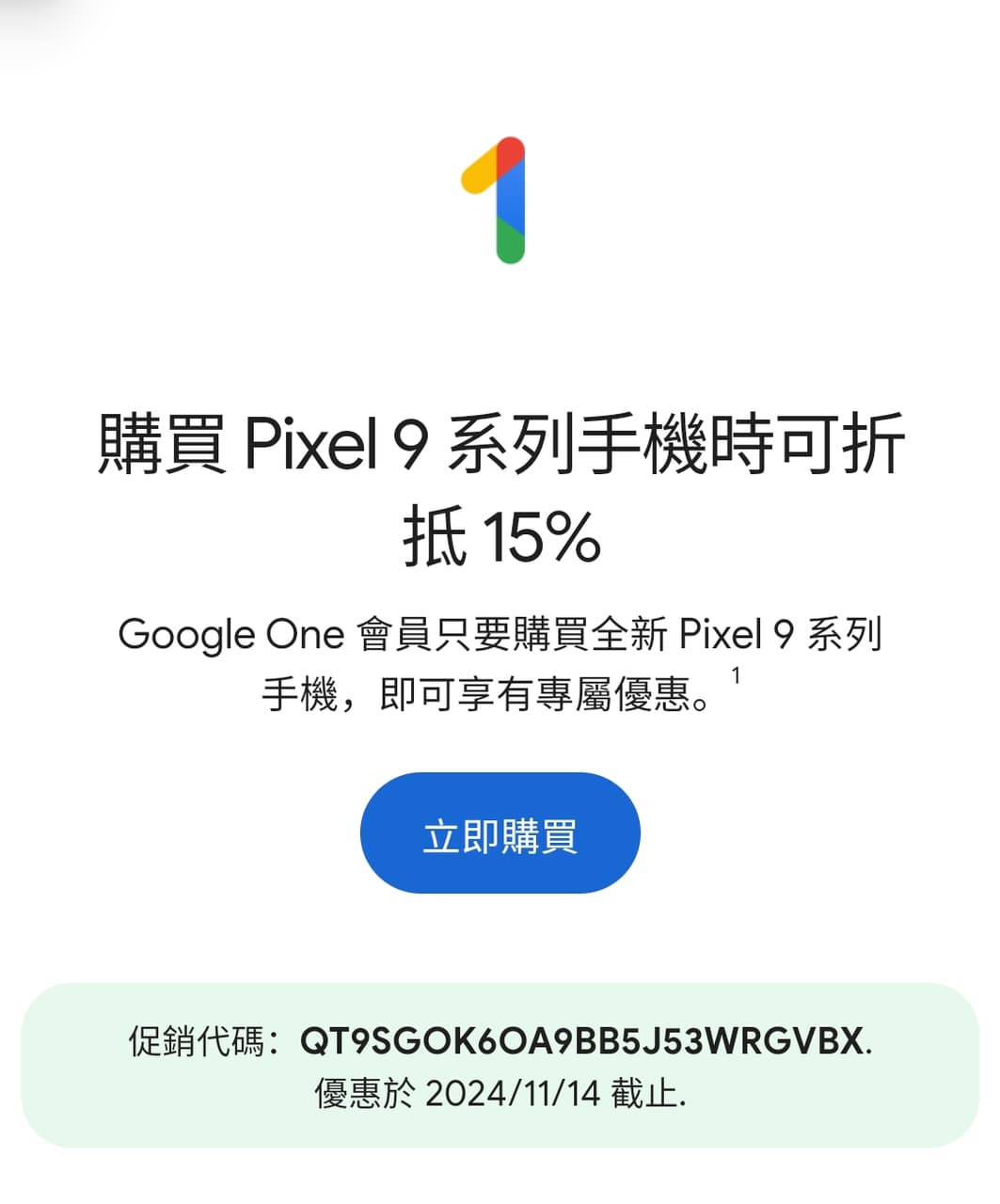Viewport: 1000px width, 1204px height.
Task: Click the 立即購買 button
Action: coord(500,832)
